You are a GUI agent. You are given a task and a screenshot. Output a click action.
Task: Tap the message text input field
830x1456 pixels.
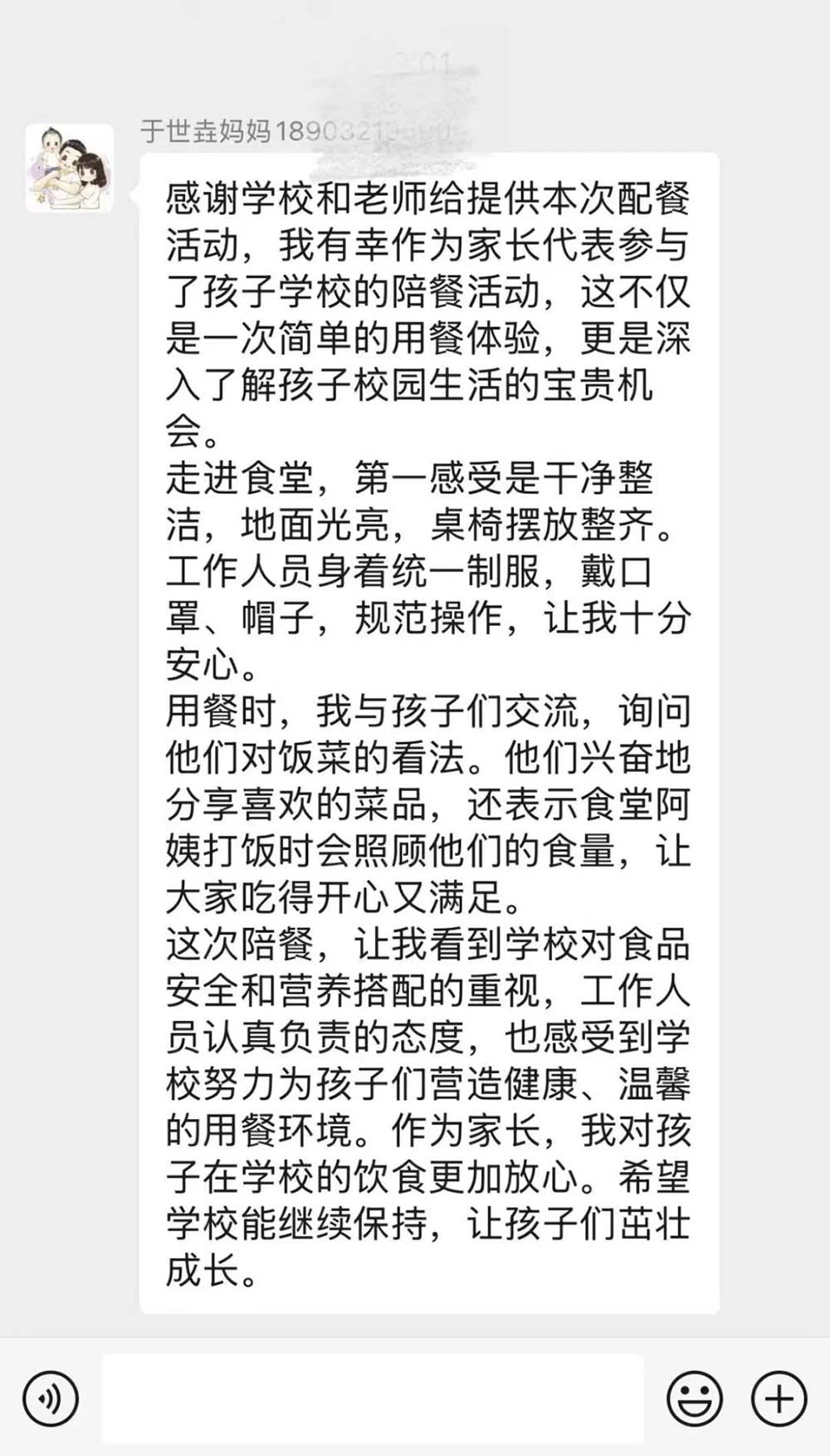coord(373,1399)
